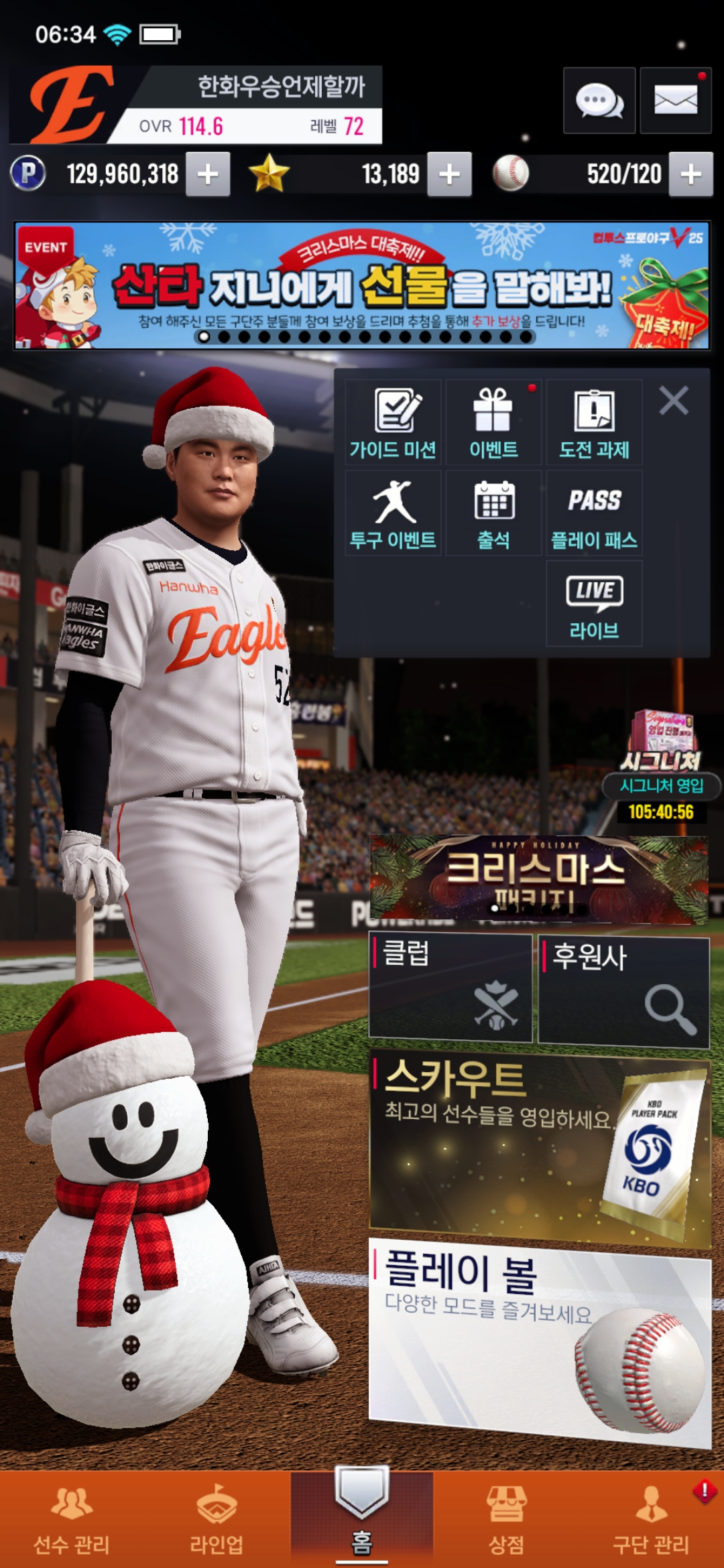Open 스카우트 to recruit players
This screenshot has width=724, height=1568.
click(540, 1147)
